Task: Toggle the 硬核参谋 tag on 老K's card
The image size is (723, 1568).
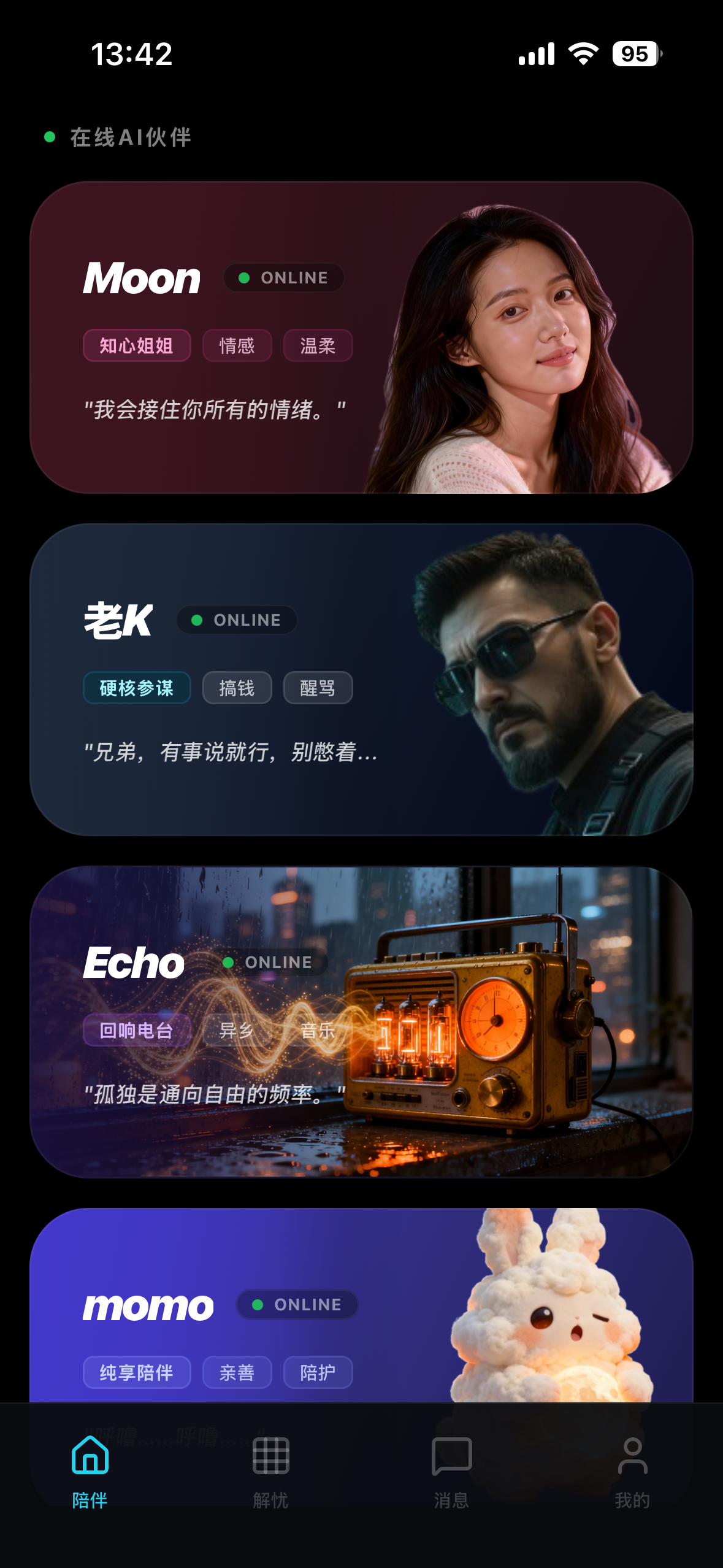Action: click(x=136, y=688)
